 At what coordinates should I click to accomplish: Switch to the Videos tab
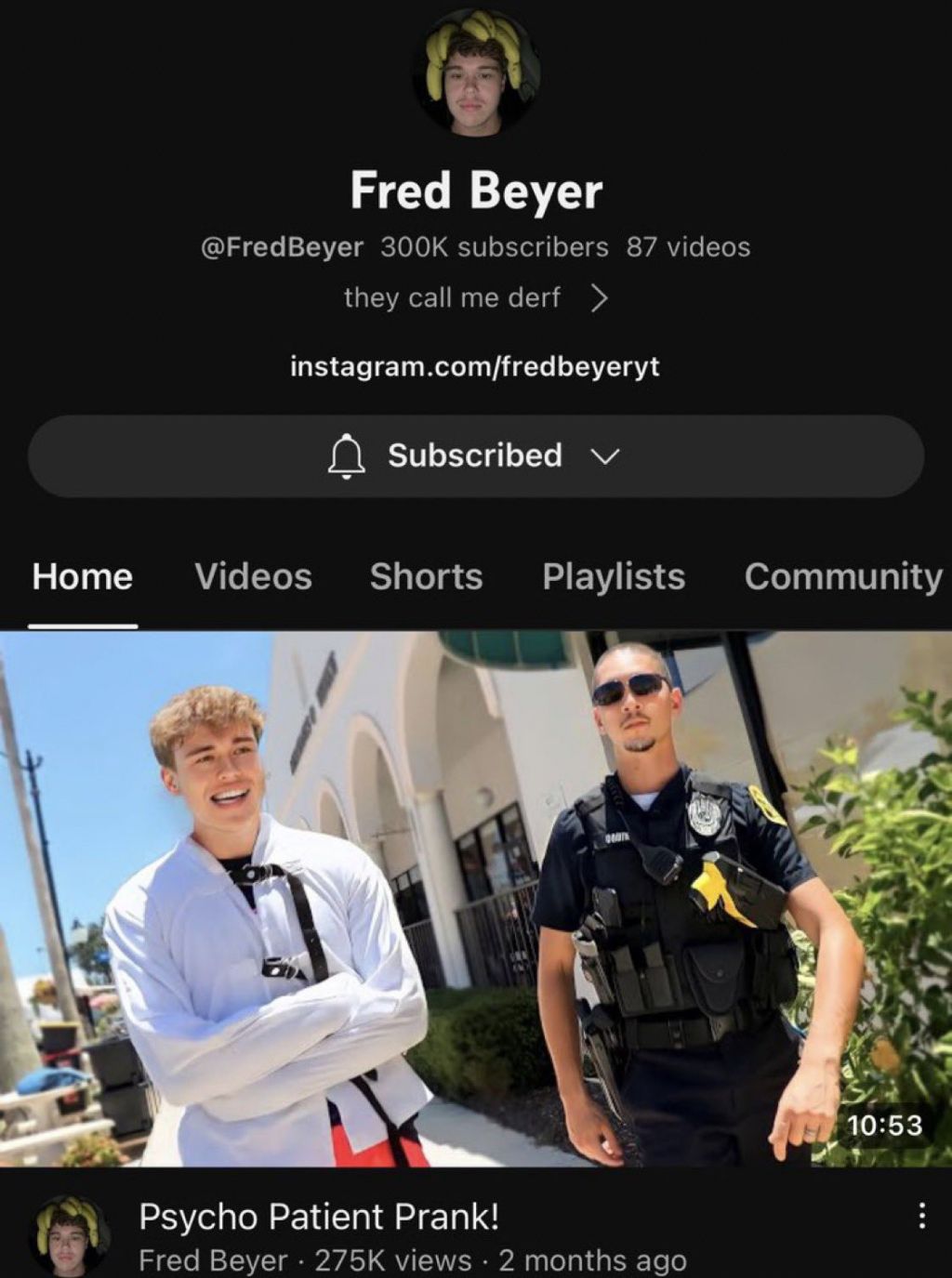tap(253, 576)
